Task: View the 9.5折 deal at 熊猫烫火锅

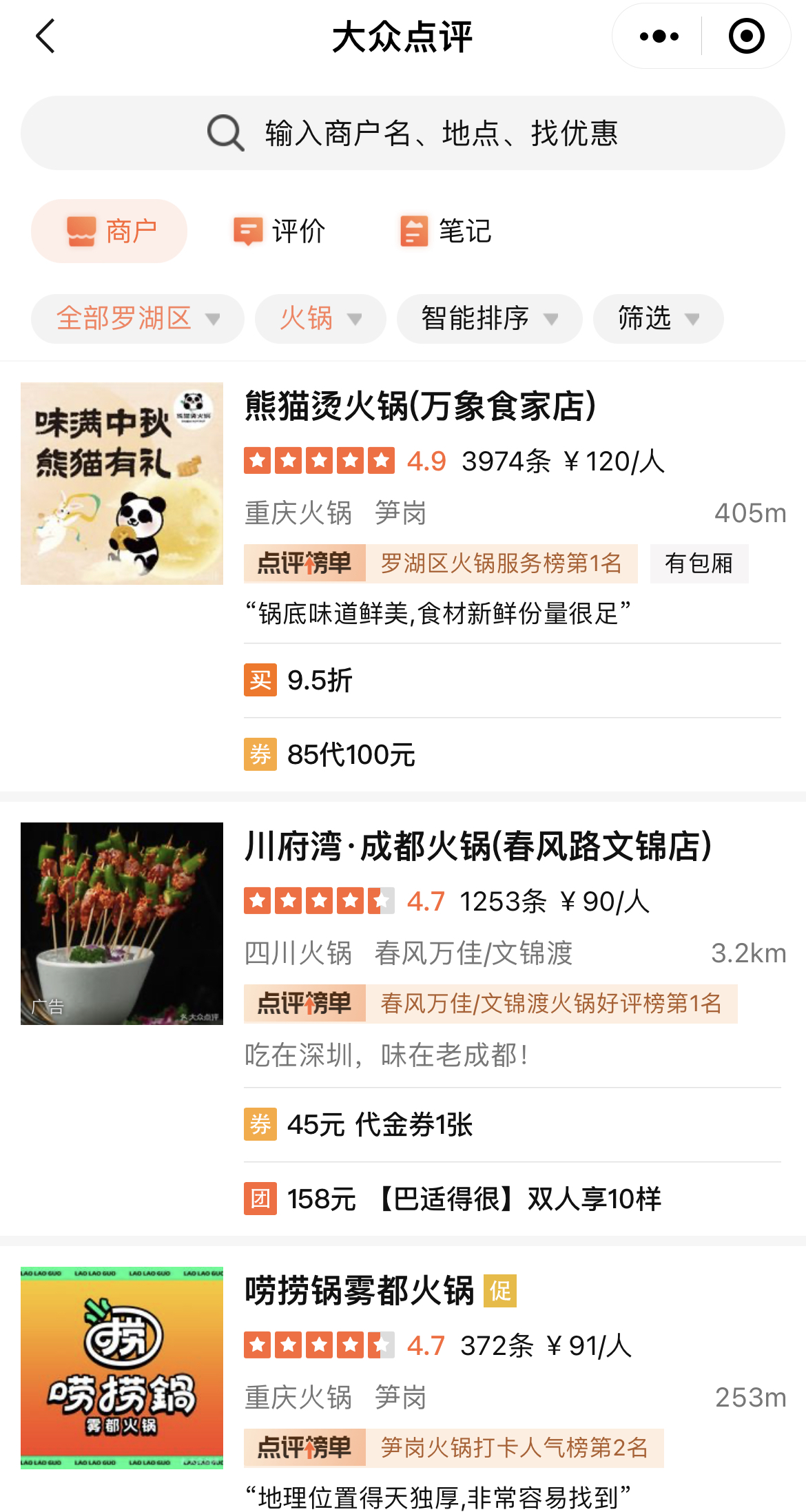Action: tap(320, 681)
